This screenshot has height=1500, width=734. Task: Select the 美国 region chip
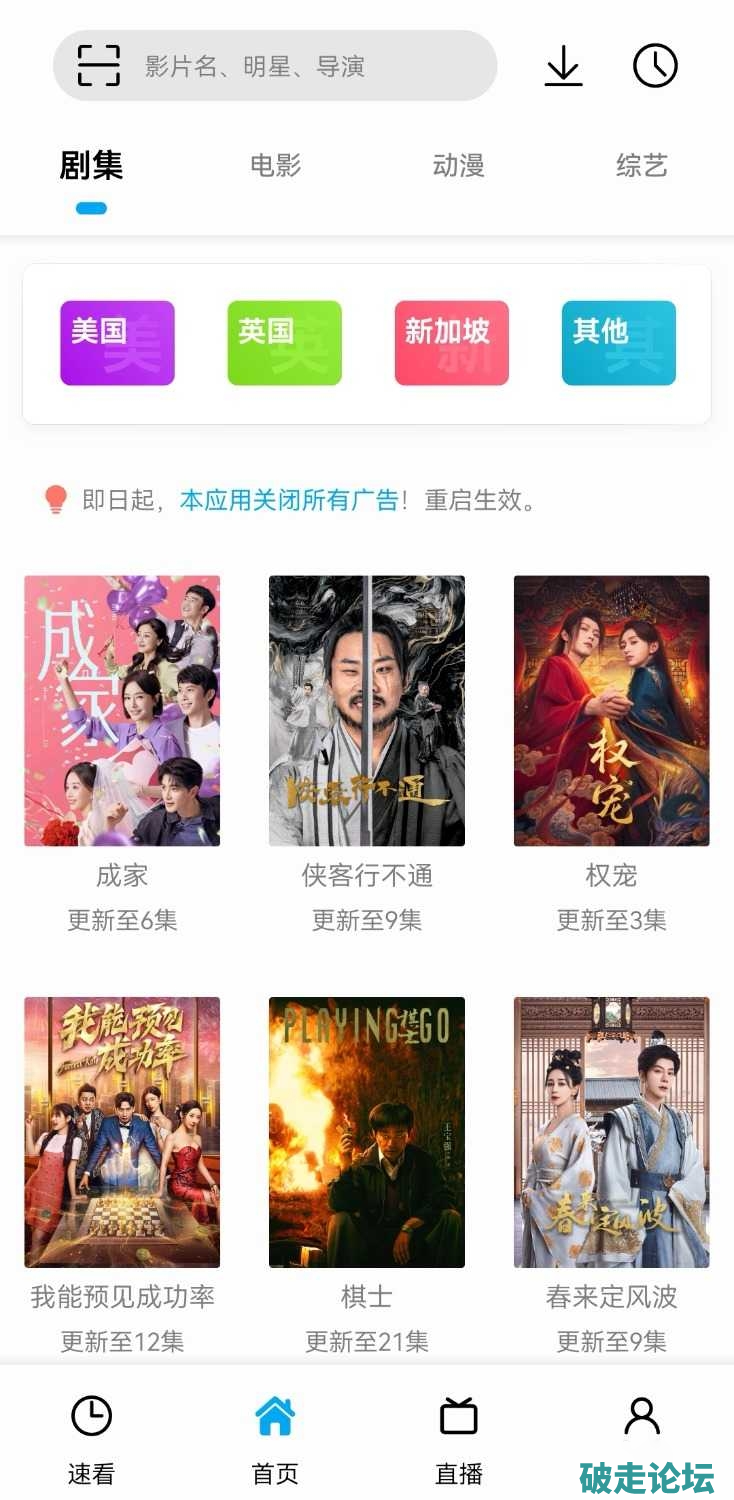117,343
